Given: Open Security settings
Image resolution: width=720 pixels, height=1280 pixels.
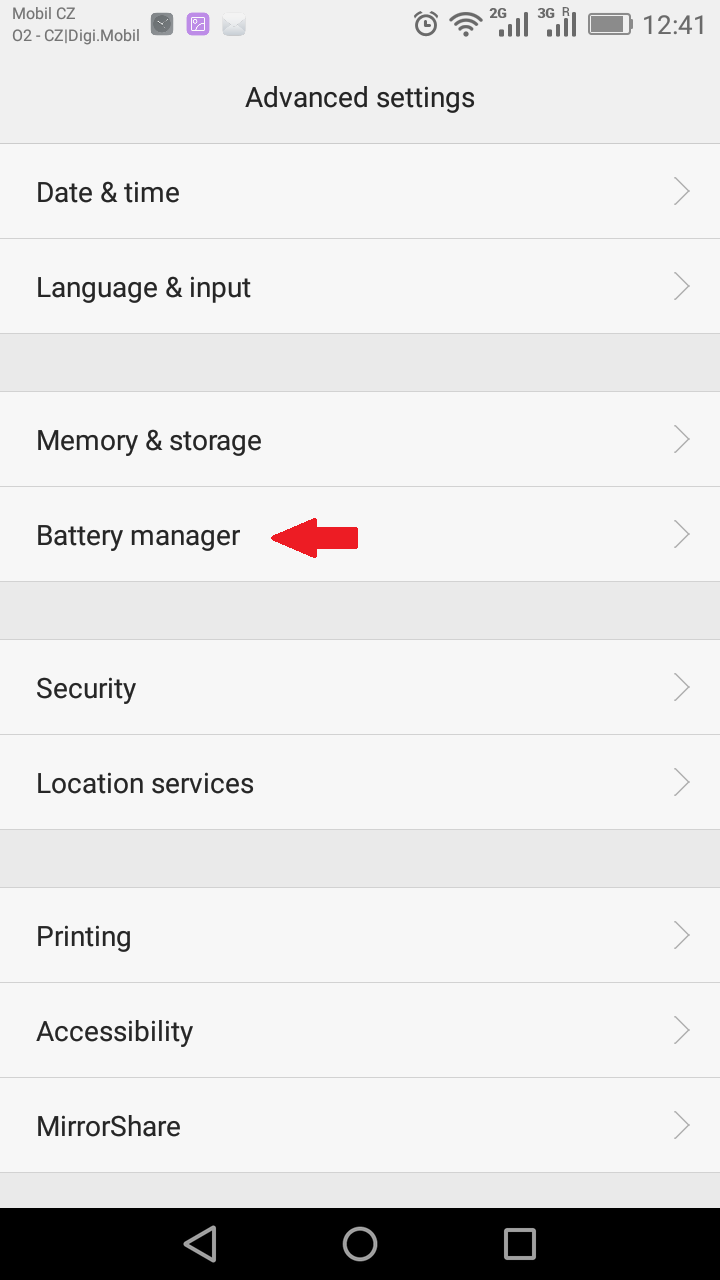Looking at the screenshot, I should click(x=360, y=687).
